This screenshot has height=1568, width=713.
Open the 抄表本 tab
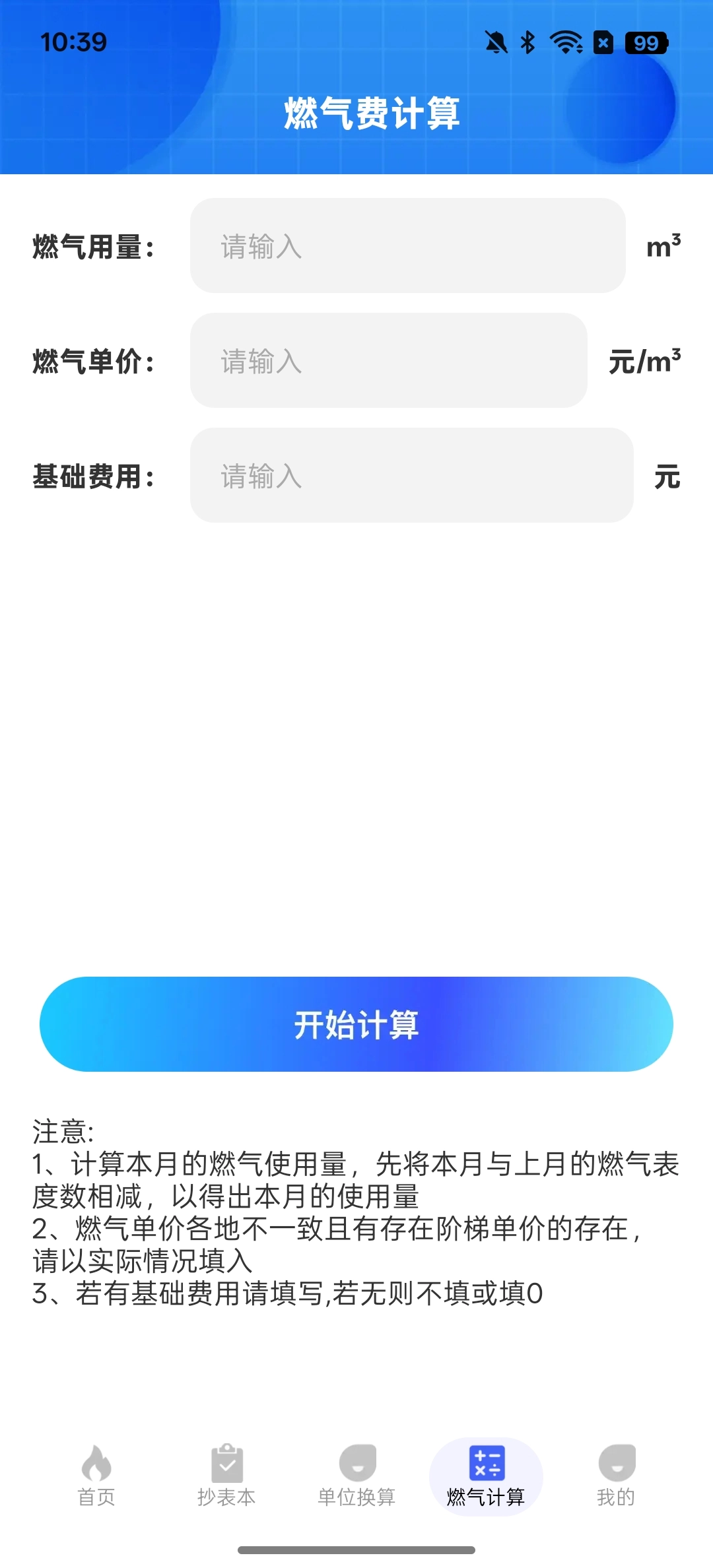tap(226, 1476)
